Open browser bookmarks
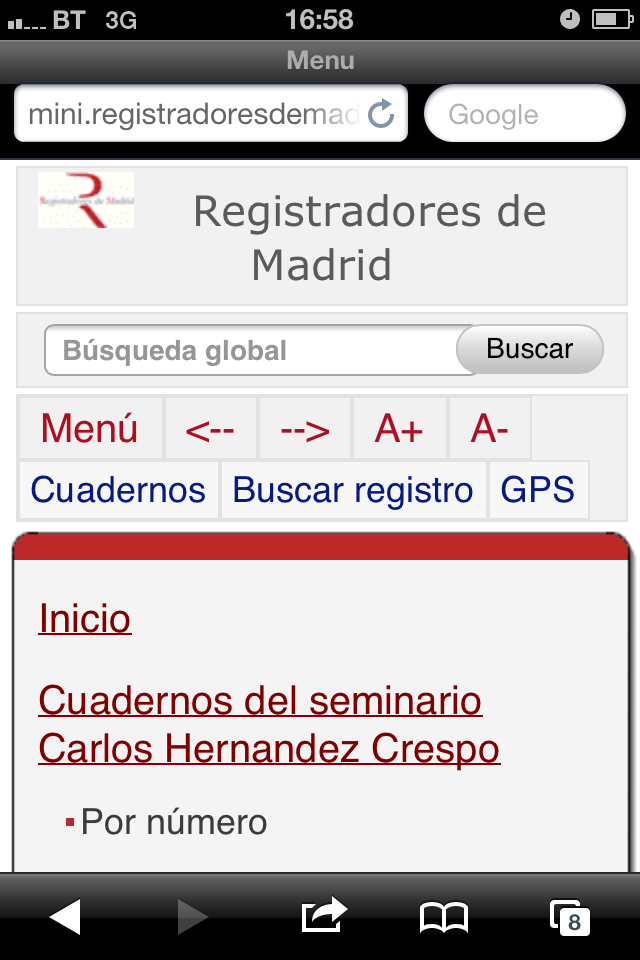 443,916
